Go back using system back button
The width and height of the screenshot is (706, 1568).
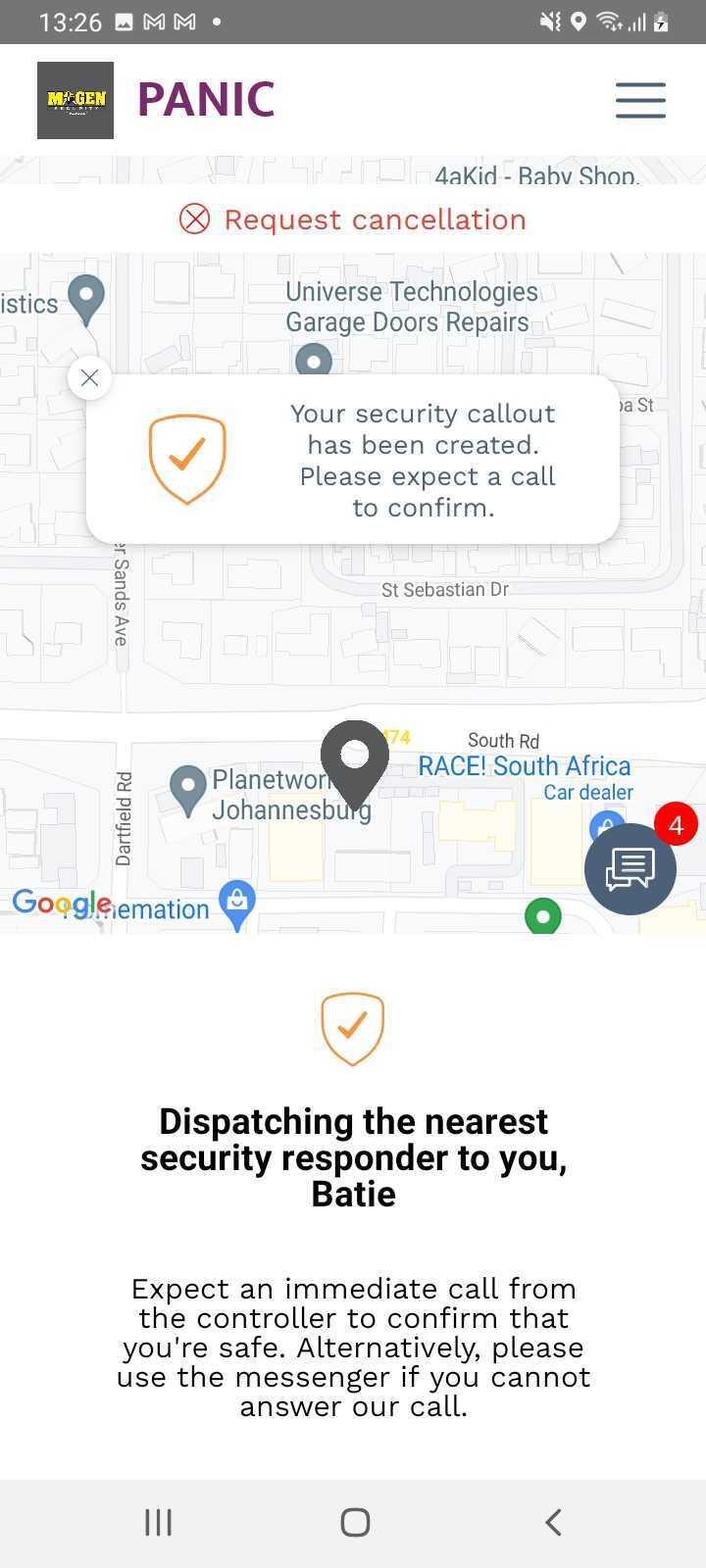(553, 1522)
